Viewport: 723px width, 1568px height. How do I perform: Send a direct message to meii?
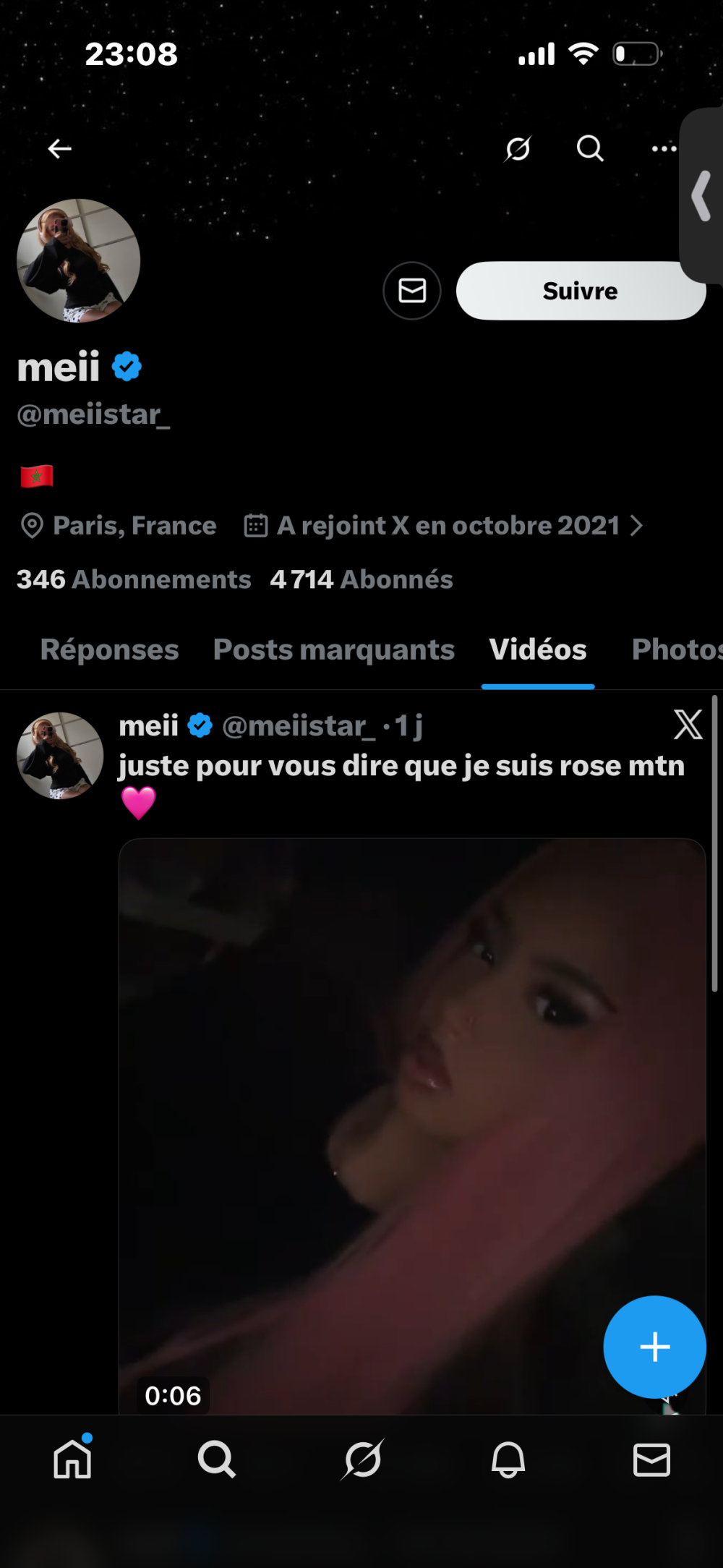412,291
